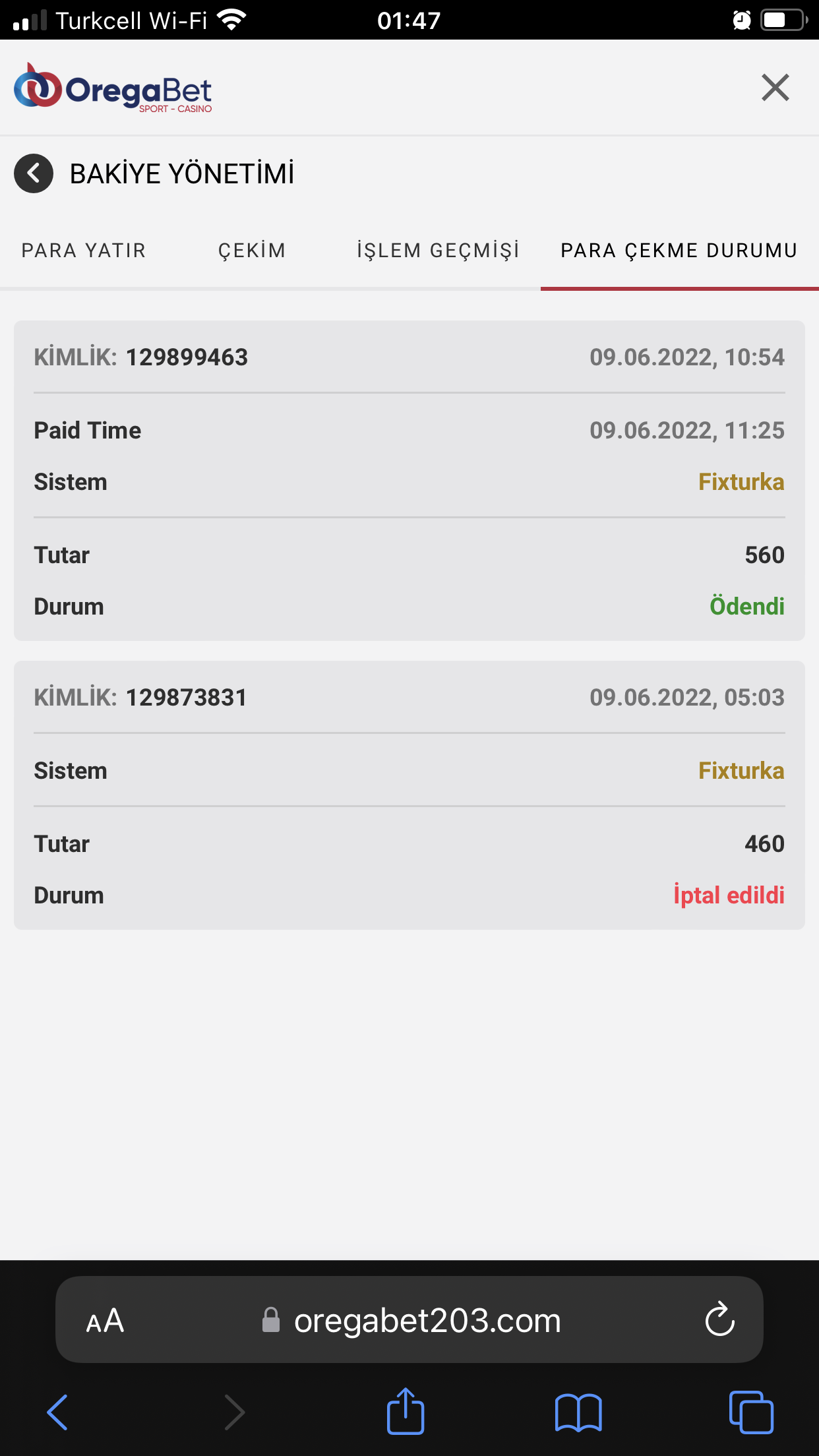Tap the oregabet203.com address bar

point(427,1321)
